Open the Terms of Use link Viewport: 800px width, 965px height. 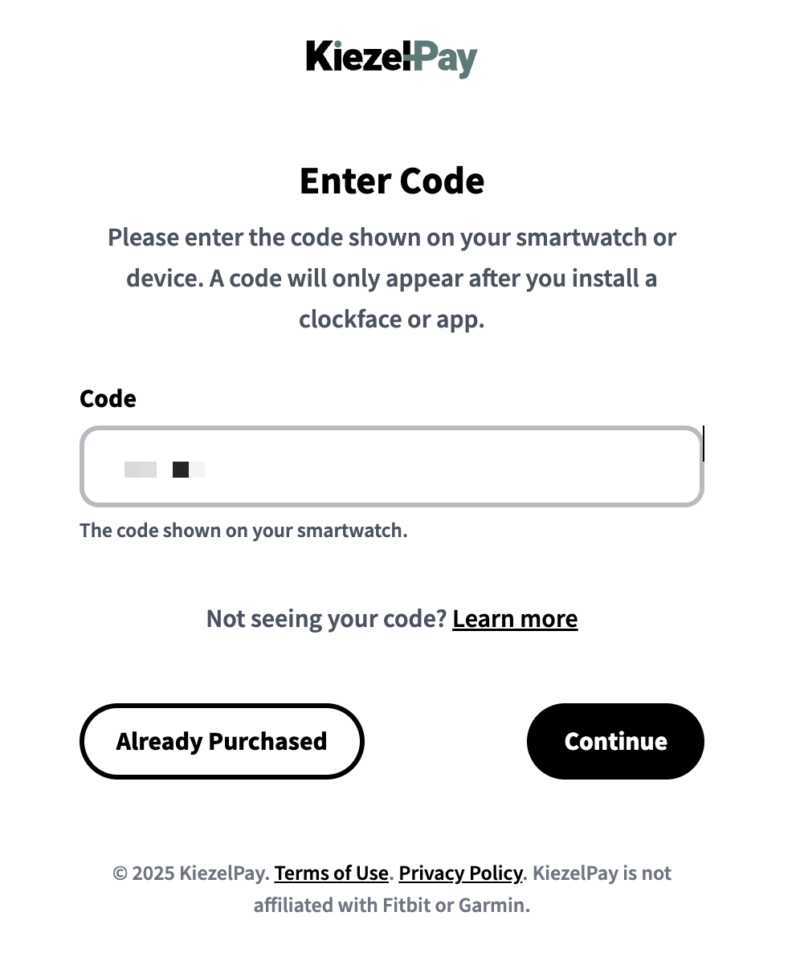click(331, 873)
